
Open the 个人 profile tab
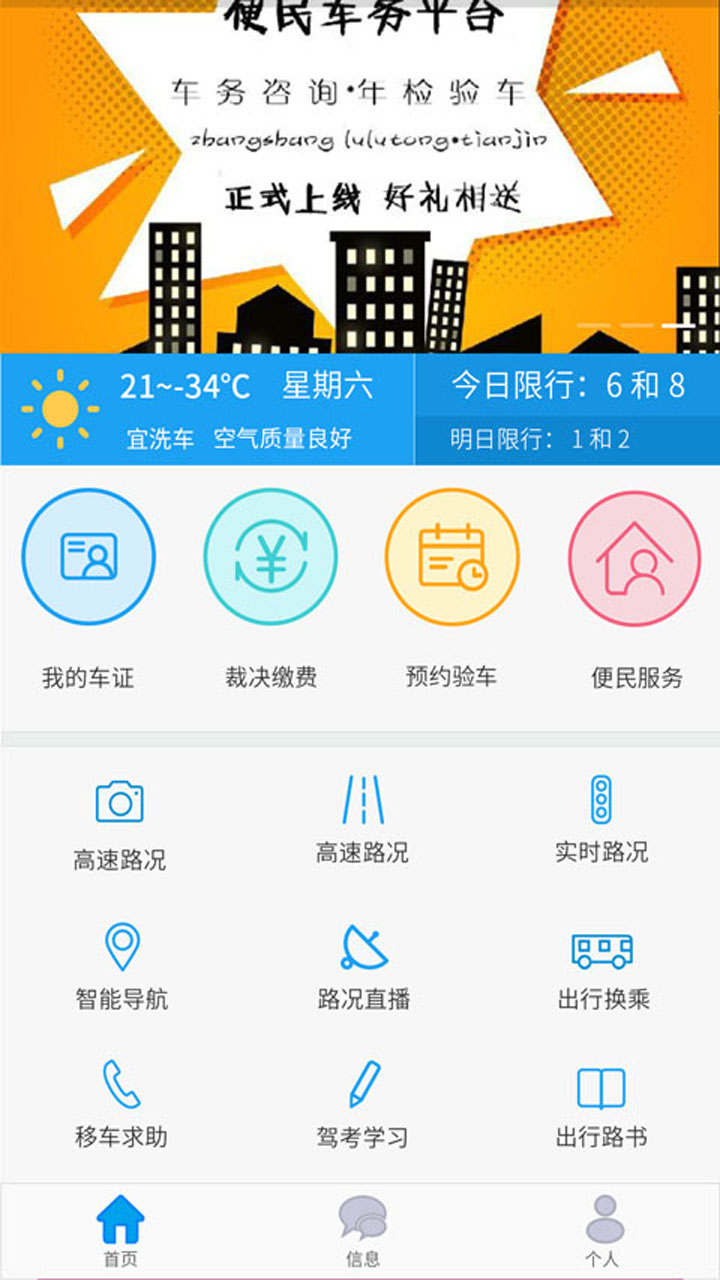[601, 1230]
